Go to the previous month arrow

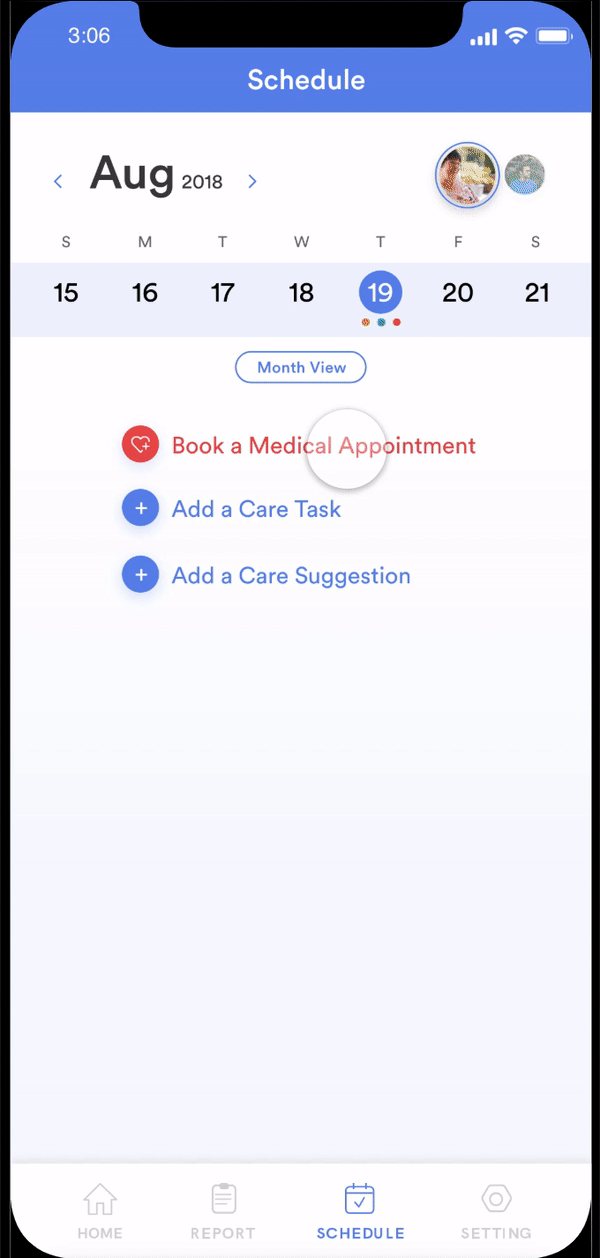[x=58, y=181]
